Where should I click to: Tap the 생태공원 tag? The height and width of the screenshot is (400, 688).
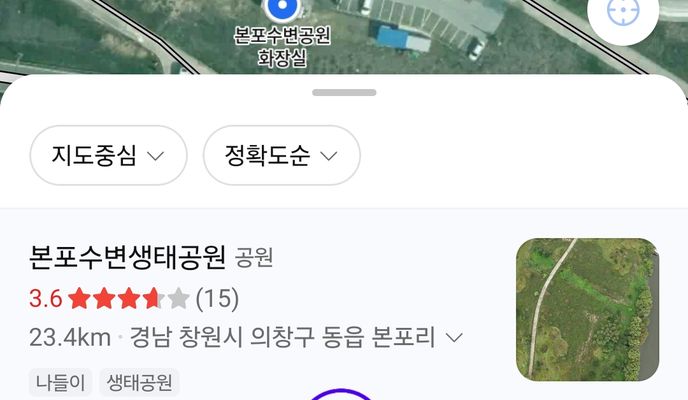coord(139,382)
